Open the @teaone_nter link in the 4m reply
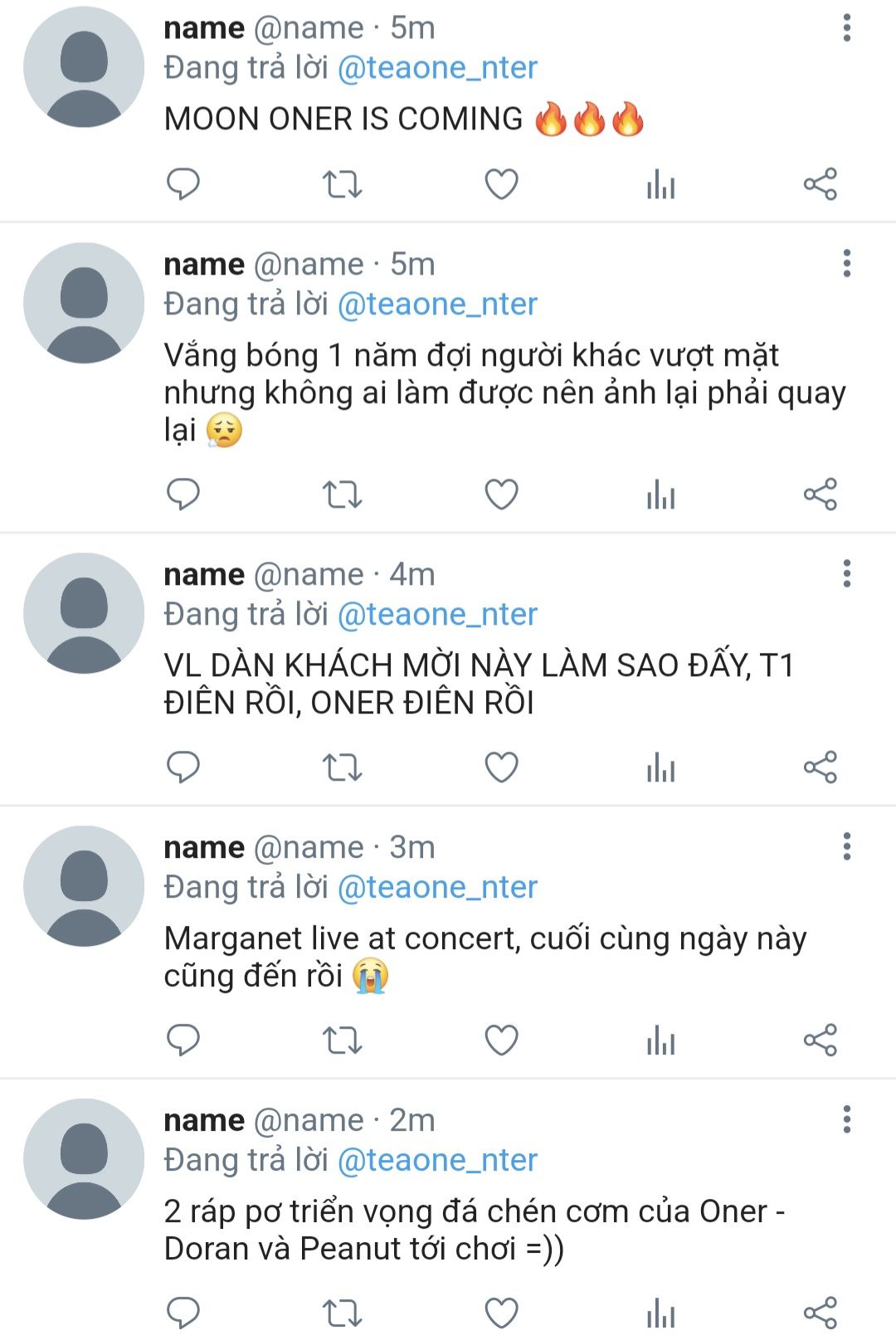Image resolution: width=896 pixels, height=1335 pixels. (x=437, y=614)
